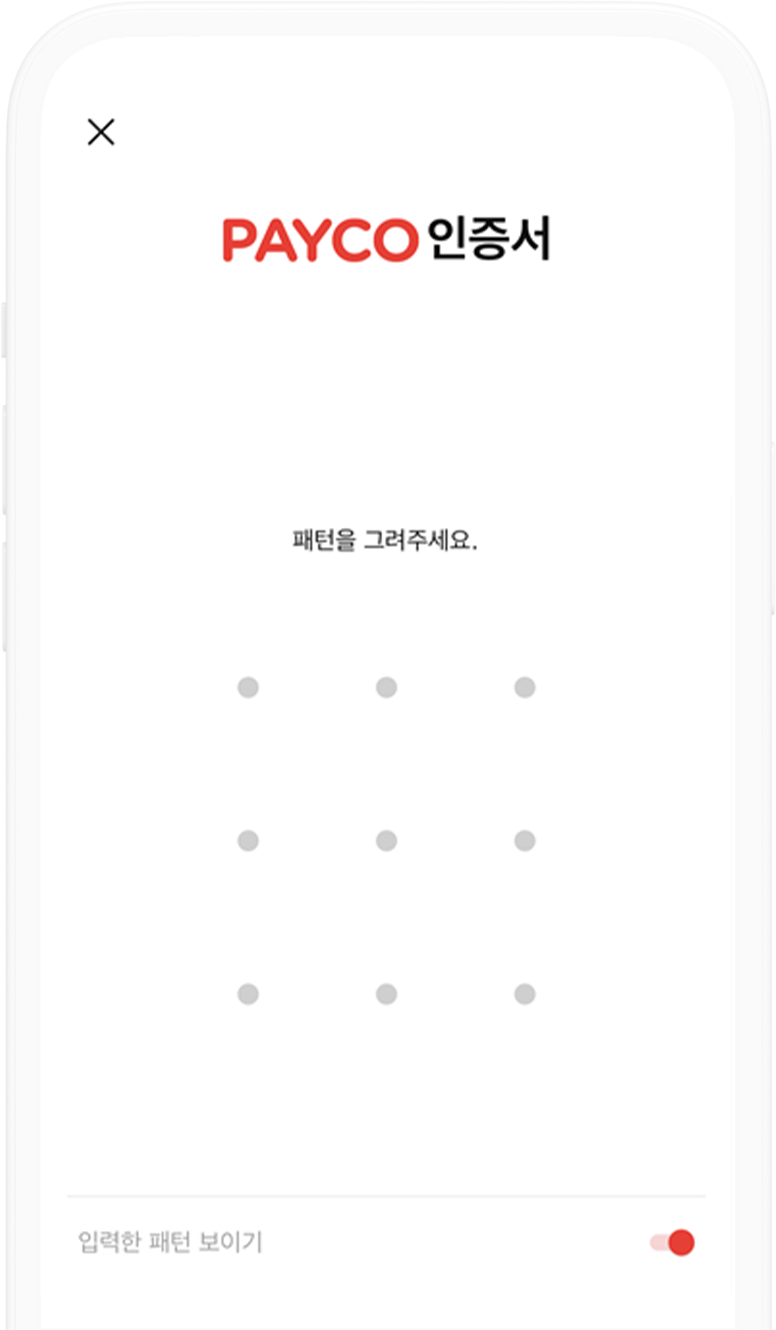Tap the center dot of the pattern grid
Viewport: 776px width, 1330px height.
tap(386, 841)
